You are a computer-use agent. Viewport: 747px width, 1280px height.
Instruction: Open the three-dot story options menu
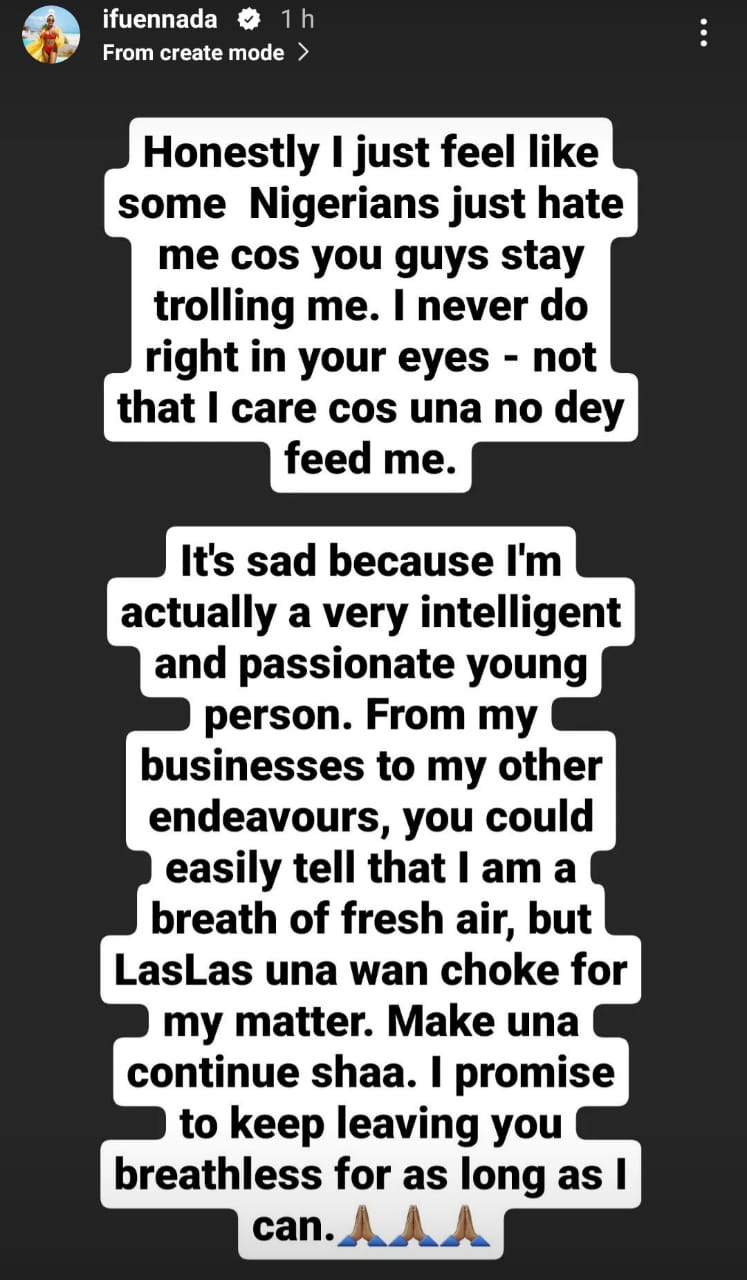pyautogui.click(x=704, y=33)
